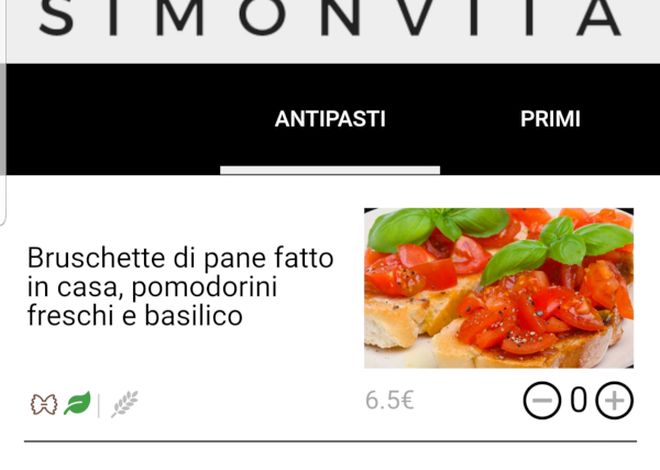The width and height of the screenshot is (660, 470).
Task: Select the Antipasti tab
Action: point(330,119)
